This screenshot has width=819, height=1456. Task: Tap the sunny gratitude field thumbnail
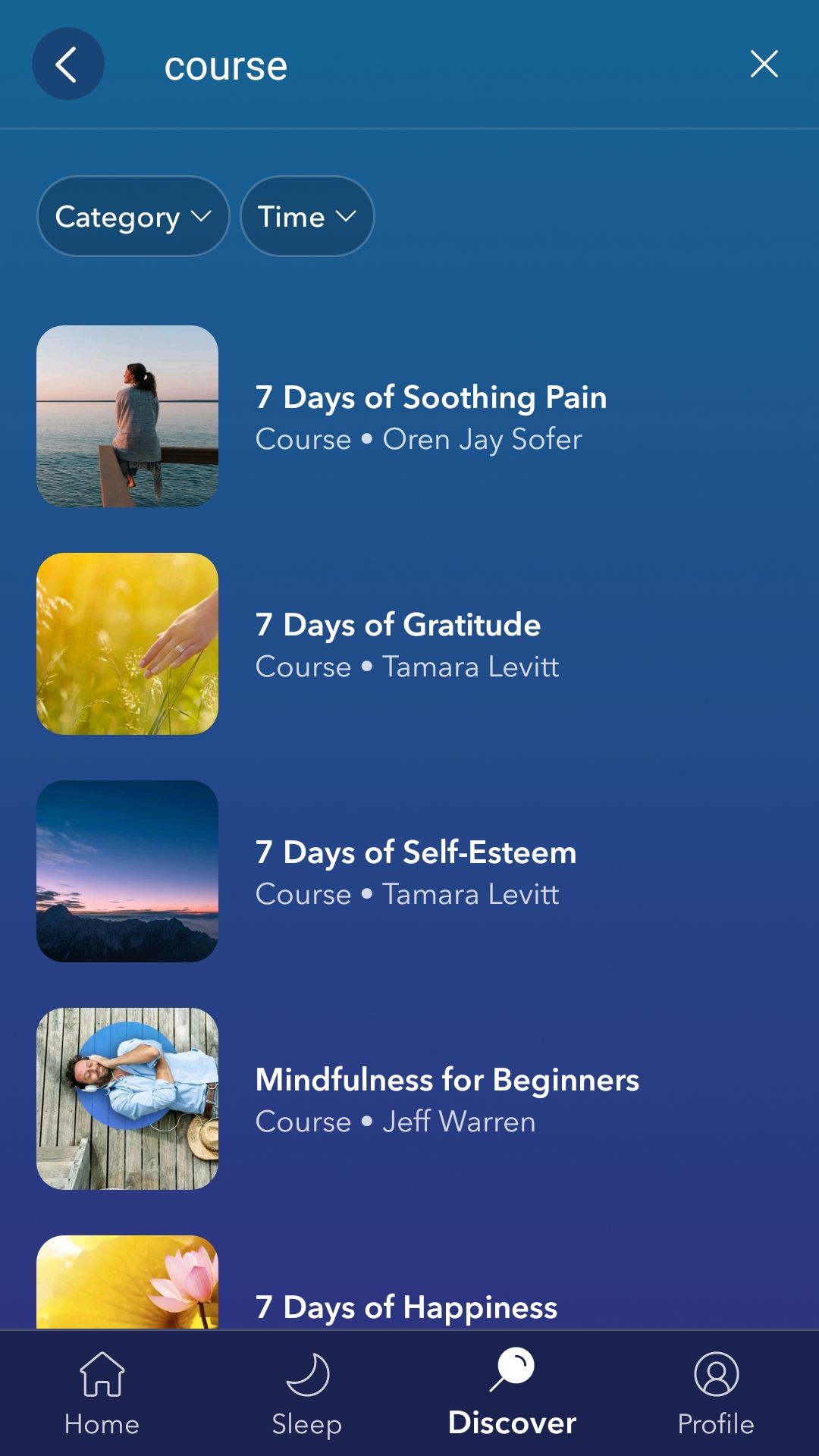click(x=127, y=642)
